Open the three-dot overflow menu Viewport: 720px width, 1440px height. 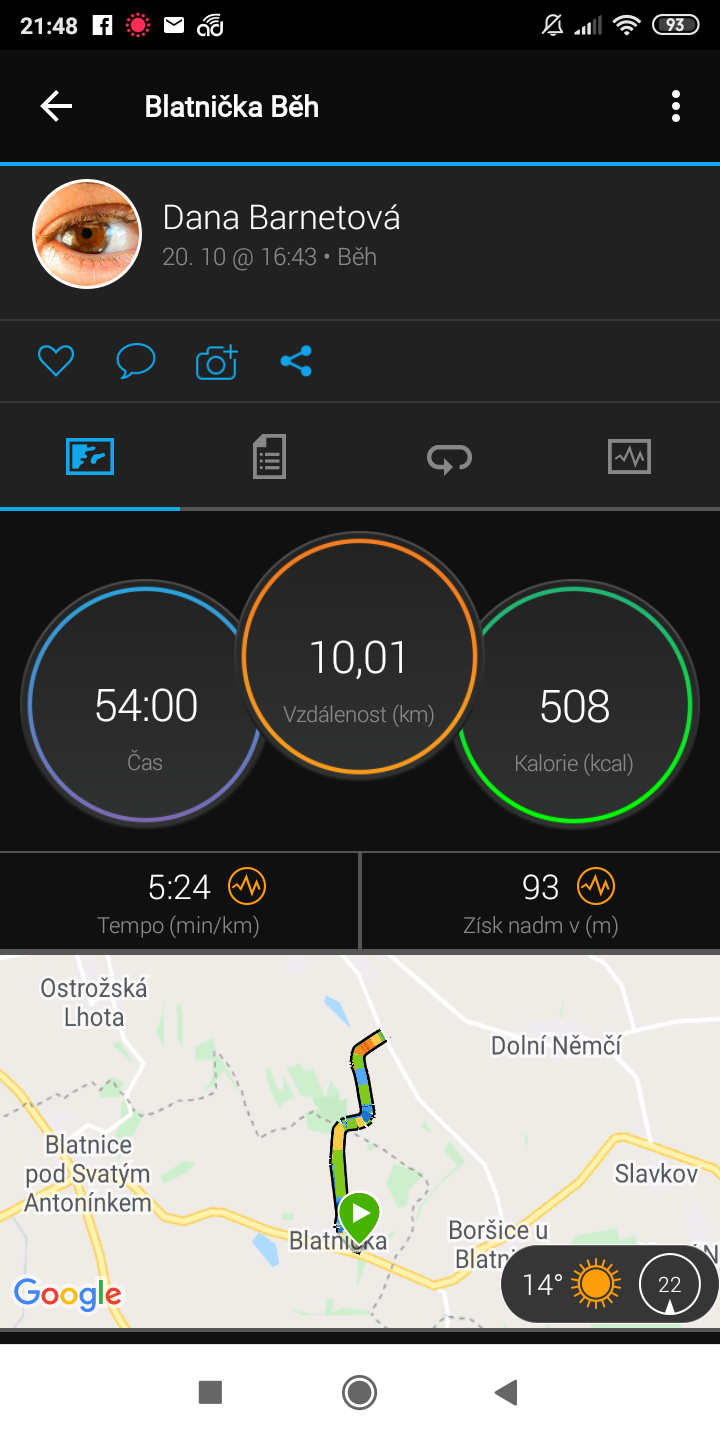(676, 106)
